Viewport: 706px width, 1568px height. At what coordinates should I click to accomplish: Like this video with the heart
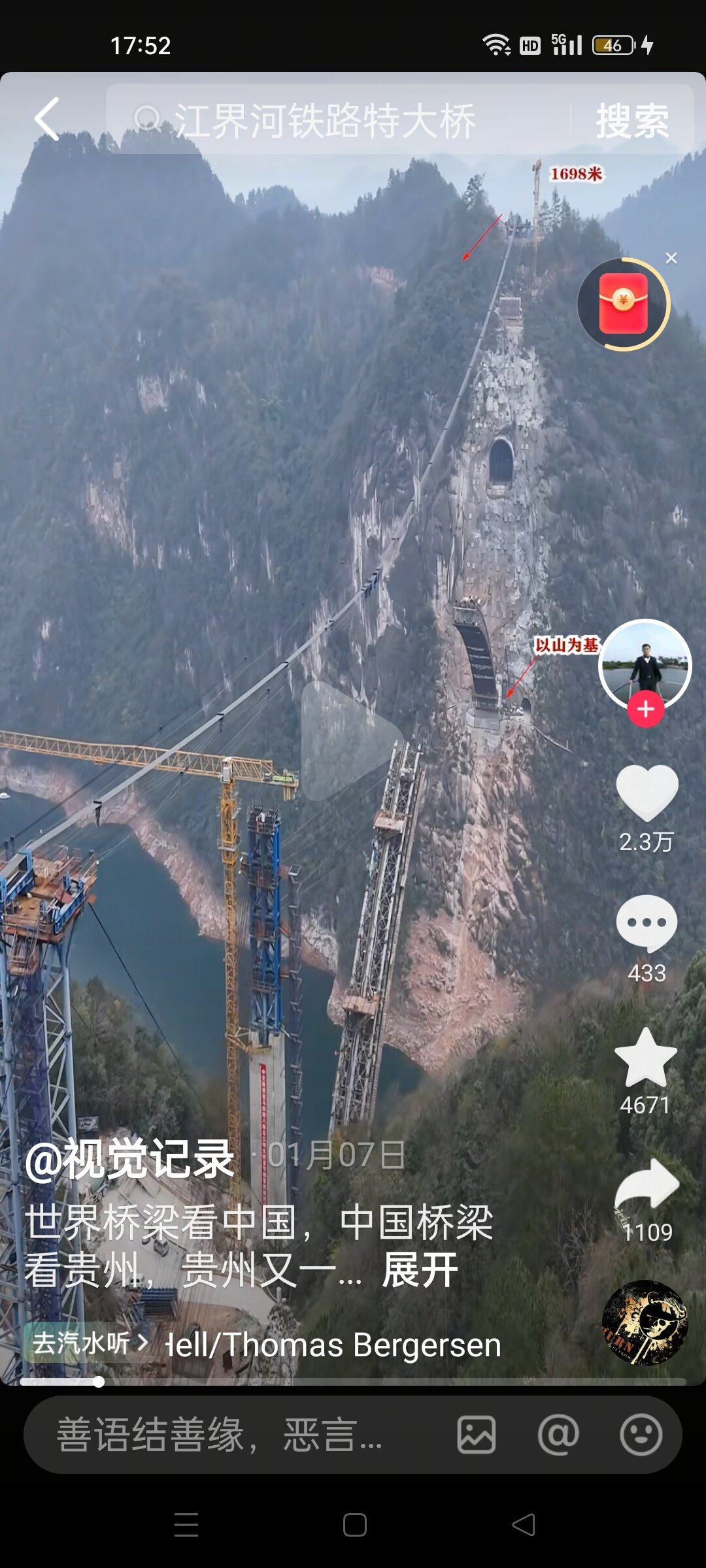coord(647,792)
